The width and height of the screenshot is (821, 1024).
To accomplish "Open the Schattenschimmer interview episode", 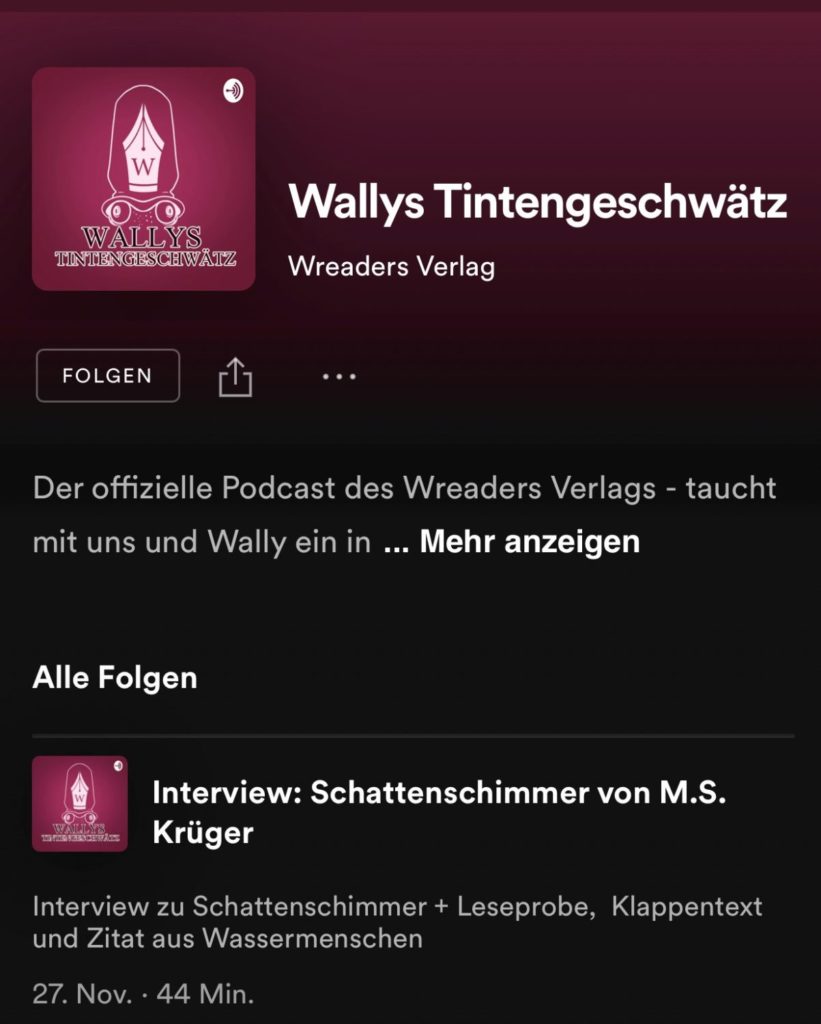I will 440,811.
